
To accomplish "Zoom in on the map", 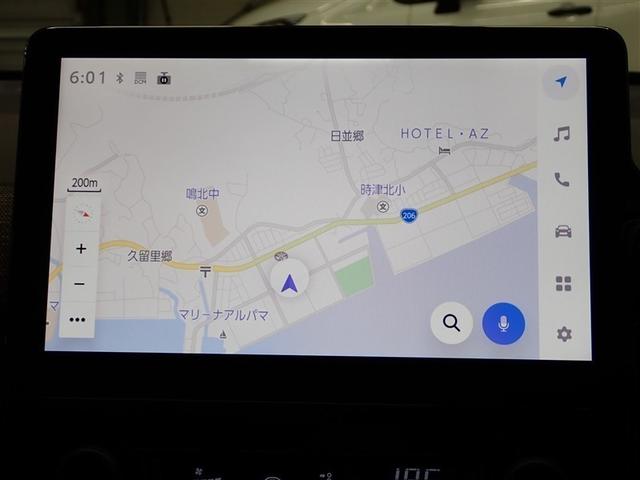I will click(81, 249).
